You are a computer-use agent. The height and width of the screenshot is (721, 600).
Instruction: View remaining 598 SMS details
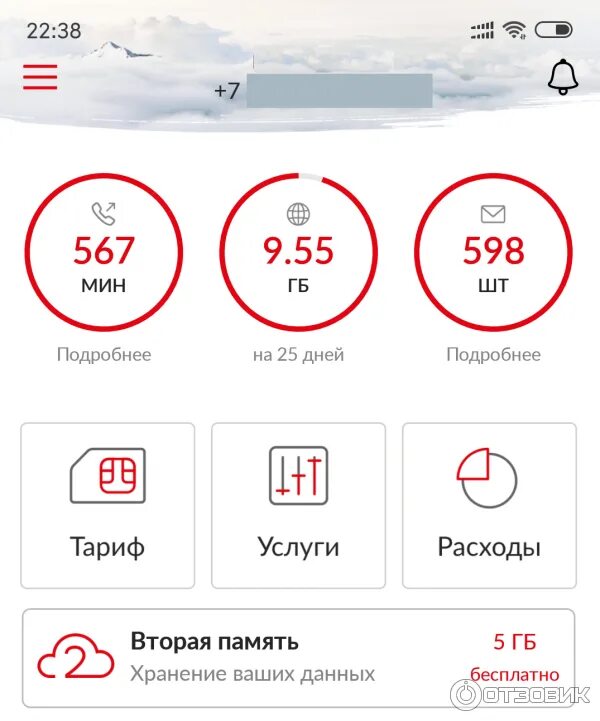pos(493,252)
